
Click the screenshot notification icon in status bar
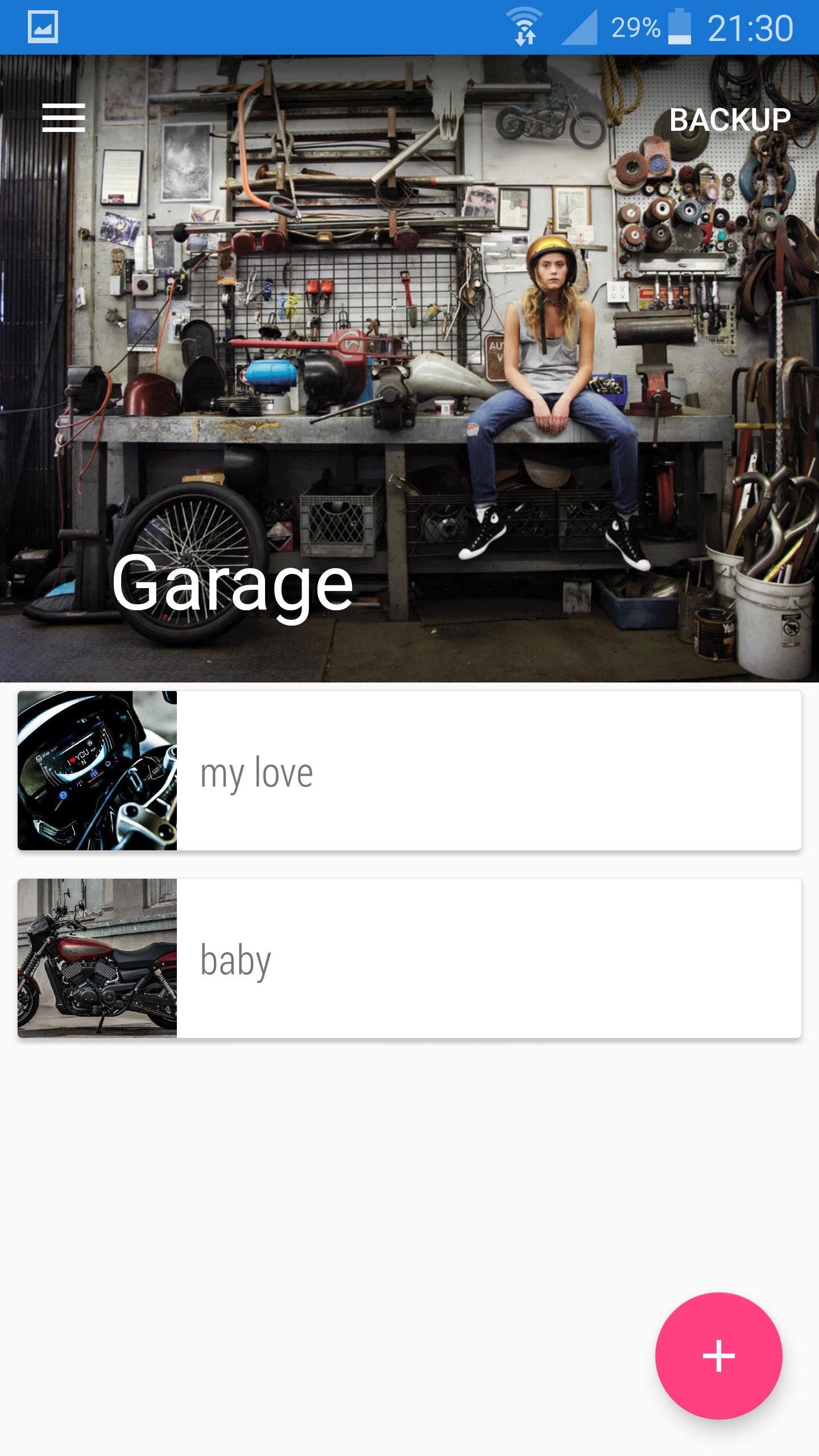tap(43, 25)
